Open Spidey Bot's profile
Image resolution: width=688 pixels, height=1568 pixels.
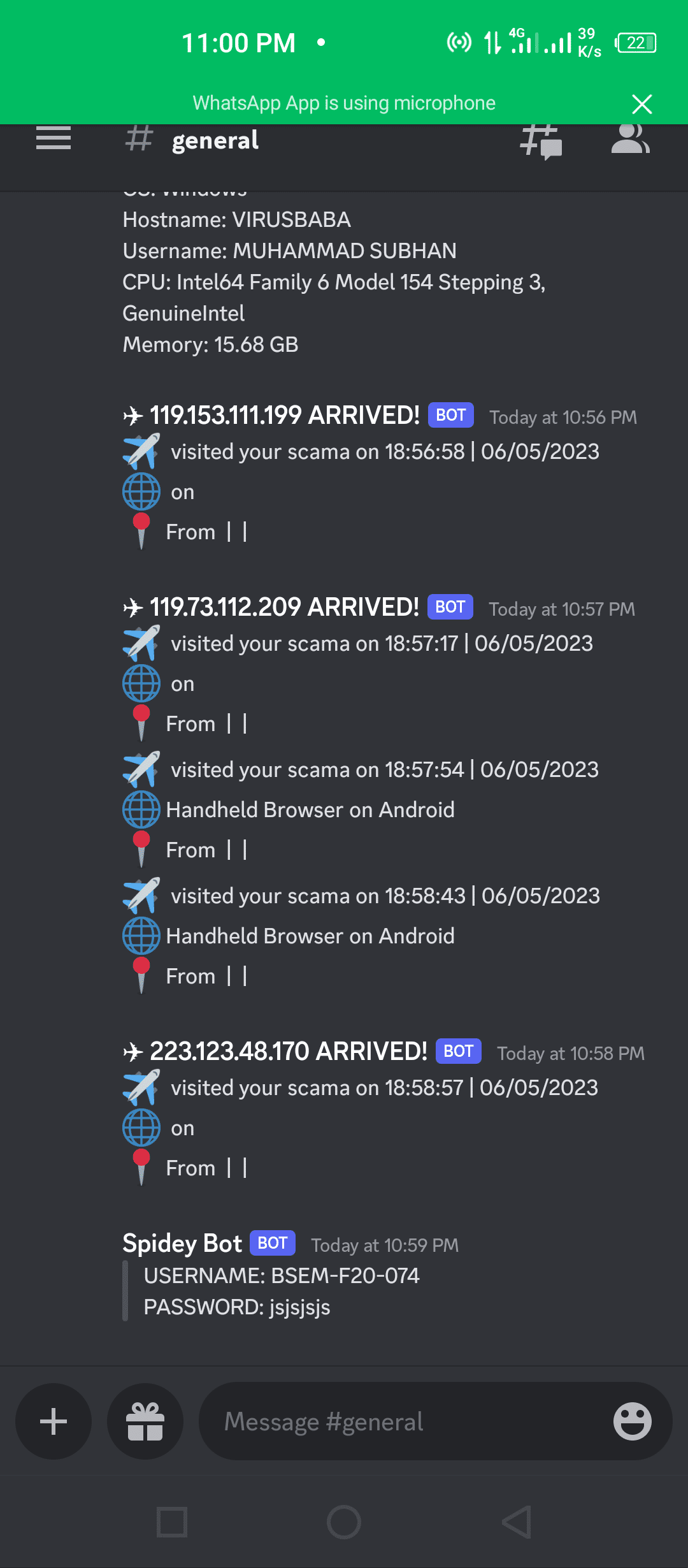pos(182,1243)
